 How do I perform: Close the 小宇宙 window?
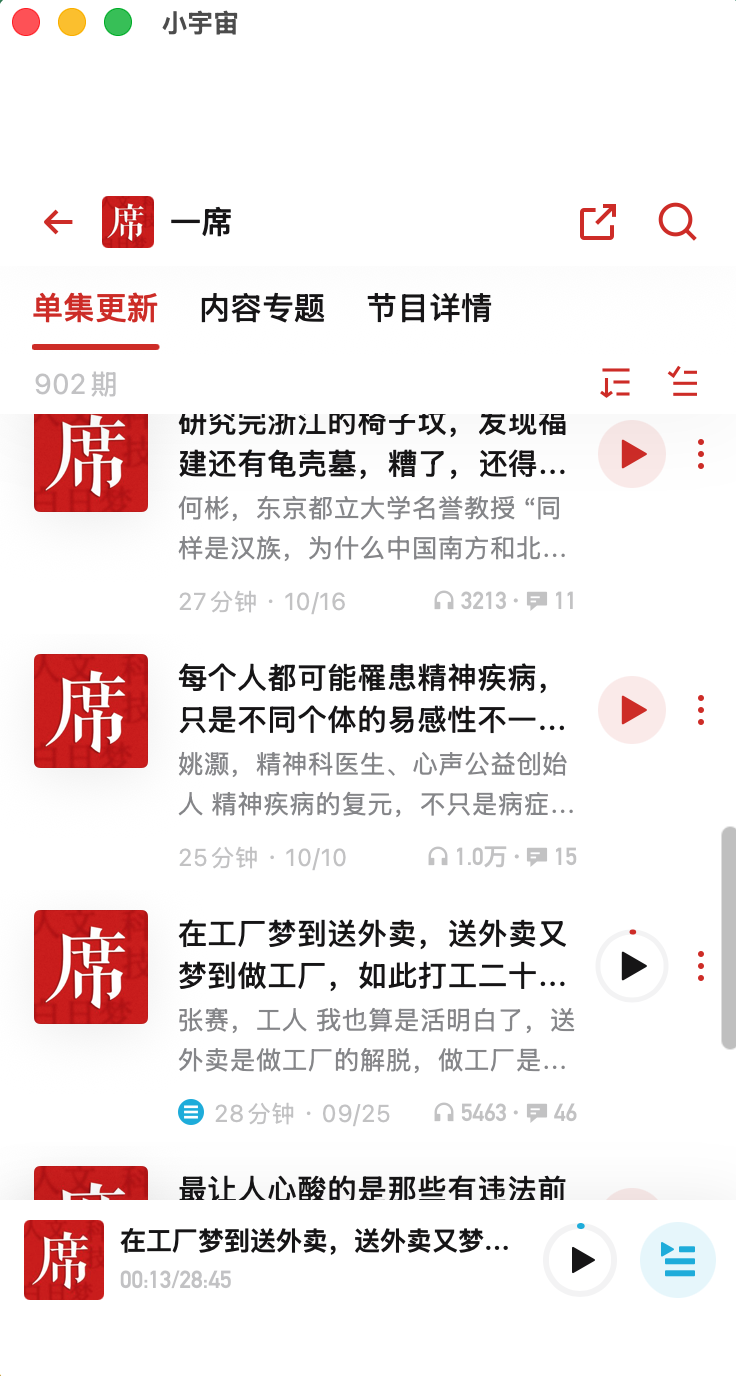pos(26,22)
